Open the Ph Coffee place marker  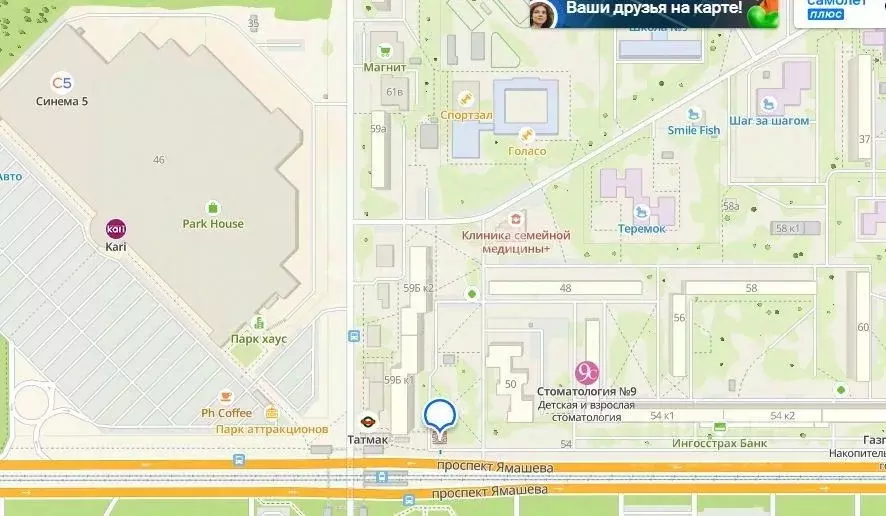(226, 396)
